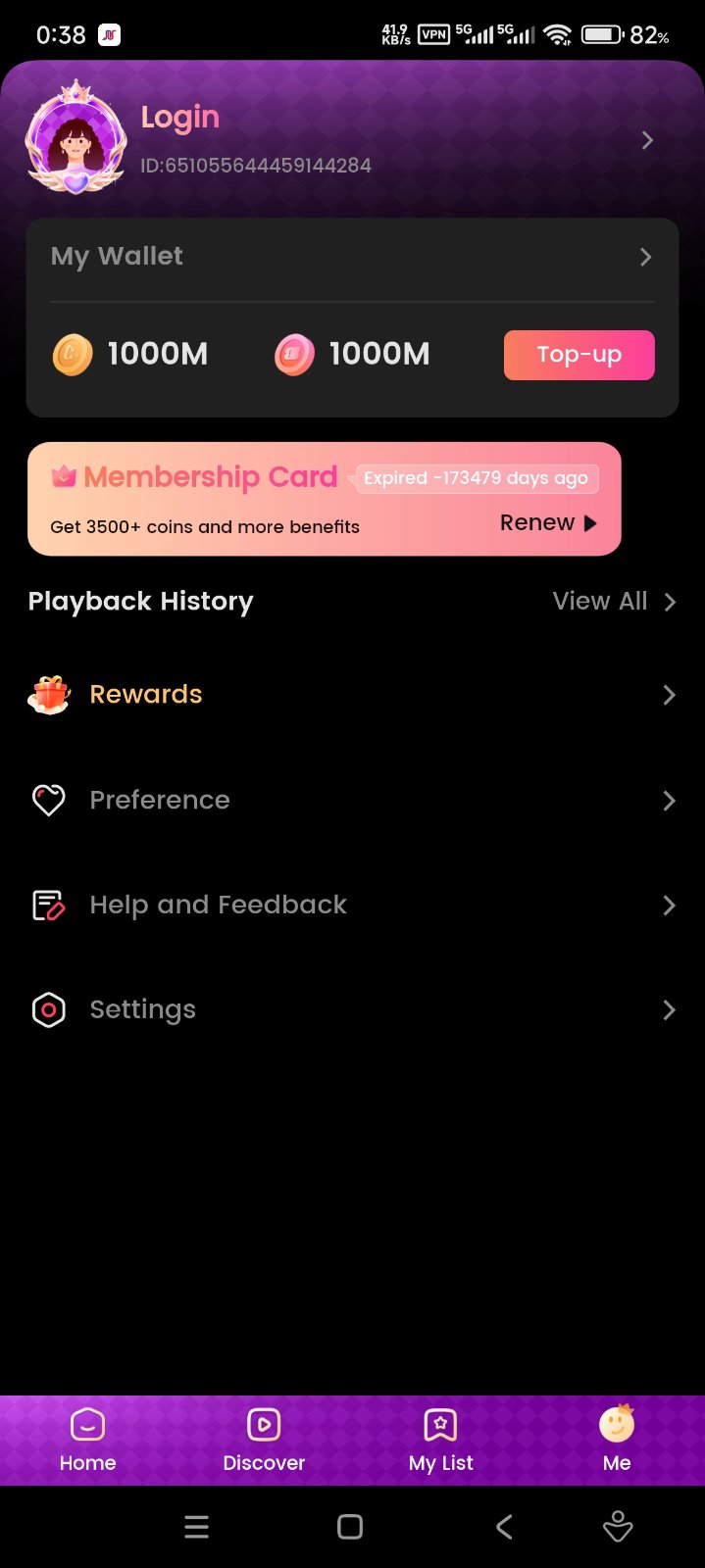Open the Rewards page

click(x=352, y=695)
